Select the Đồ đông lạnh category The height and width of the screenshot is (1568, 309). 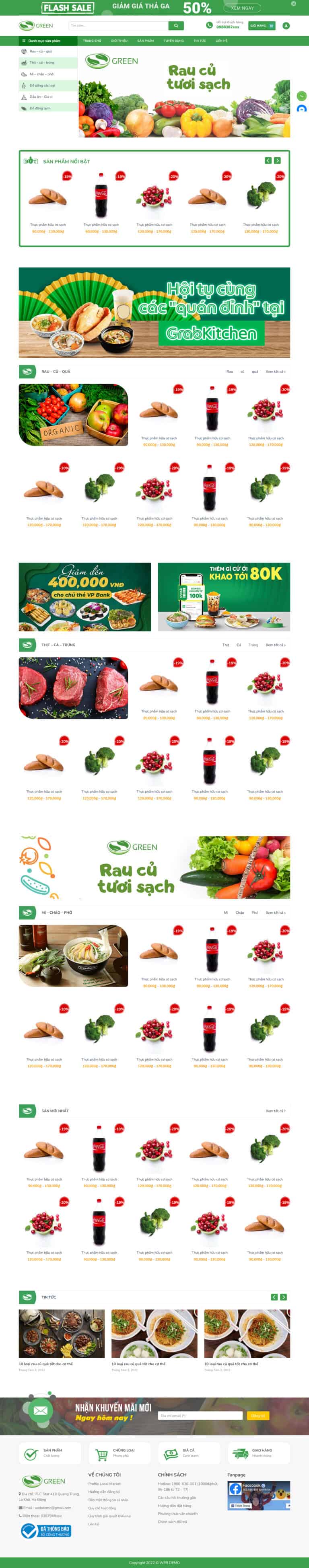(40, 108)
